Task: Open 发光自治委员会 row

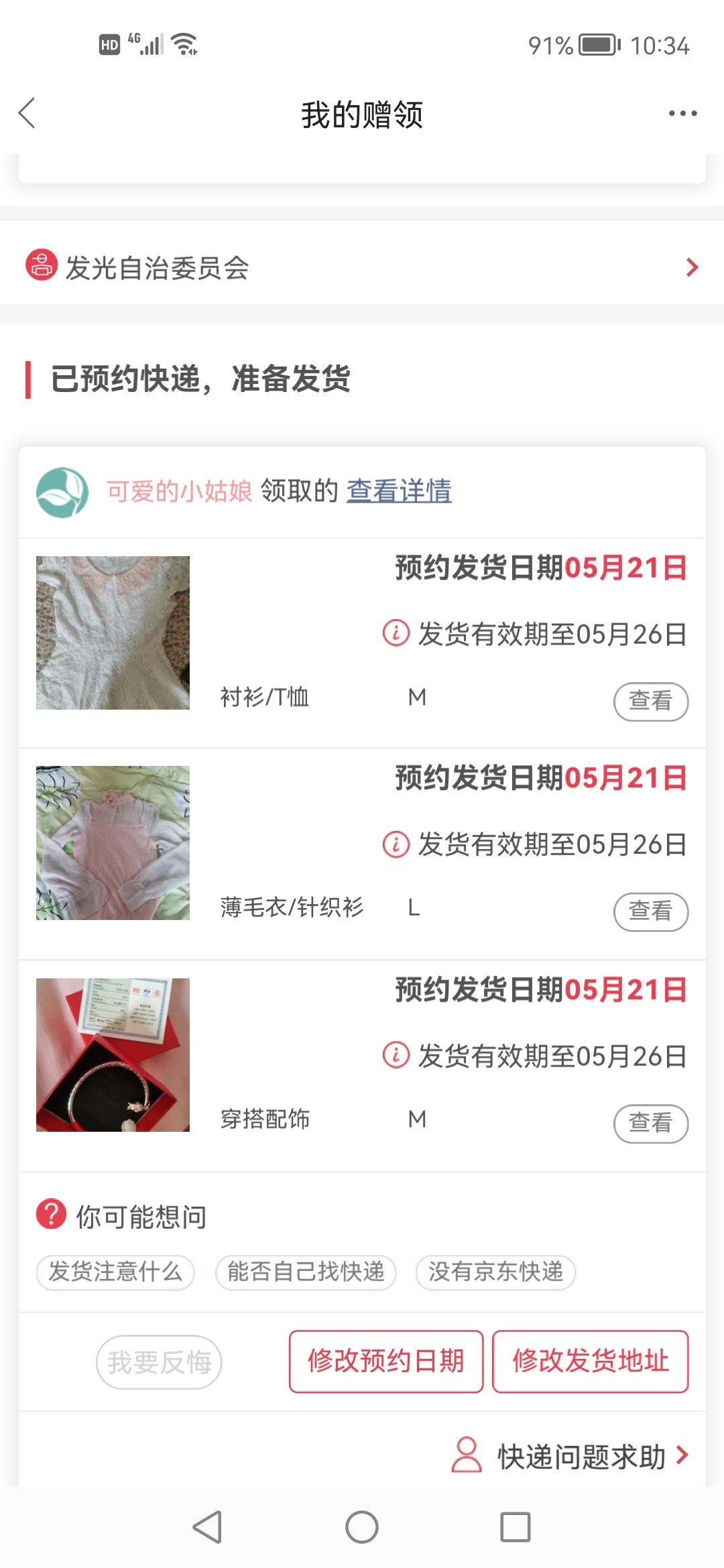Action: tap(362, 267)
